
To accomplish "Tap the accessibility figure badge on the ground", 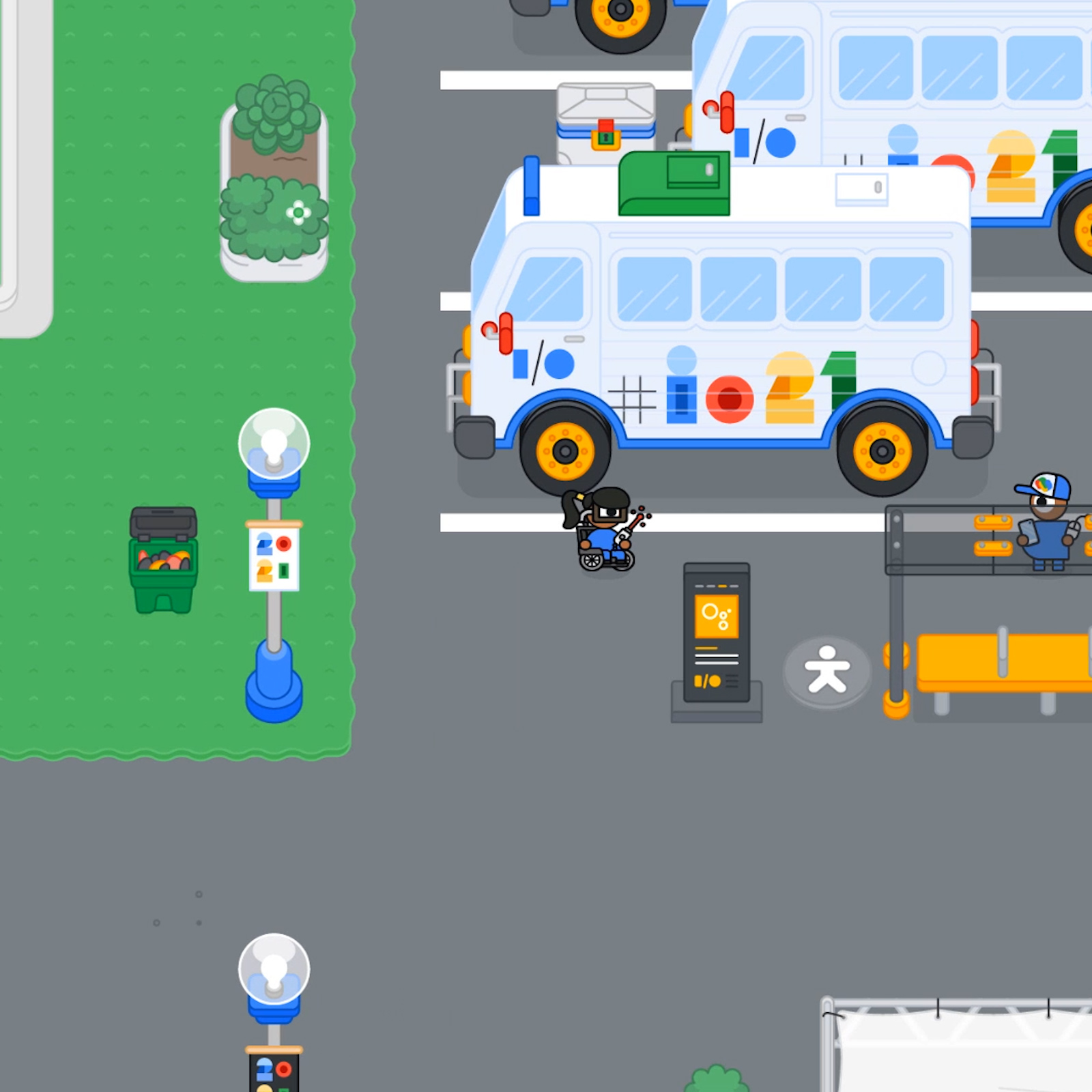I will (x=827, y=670).
